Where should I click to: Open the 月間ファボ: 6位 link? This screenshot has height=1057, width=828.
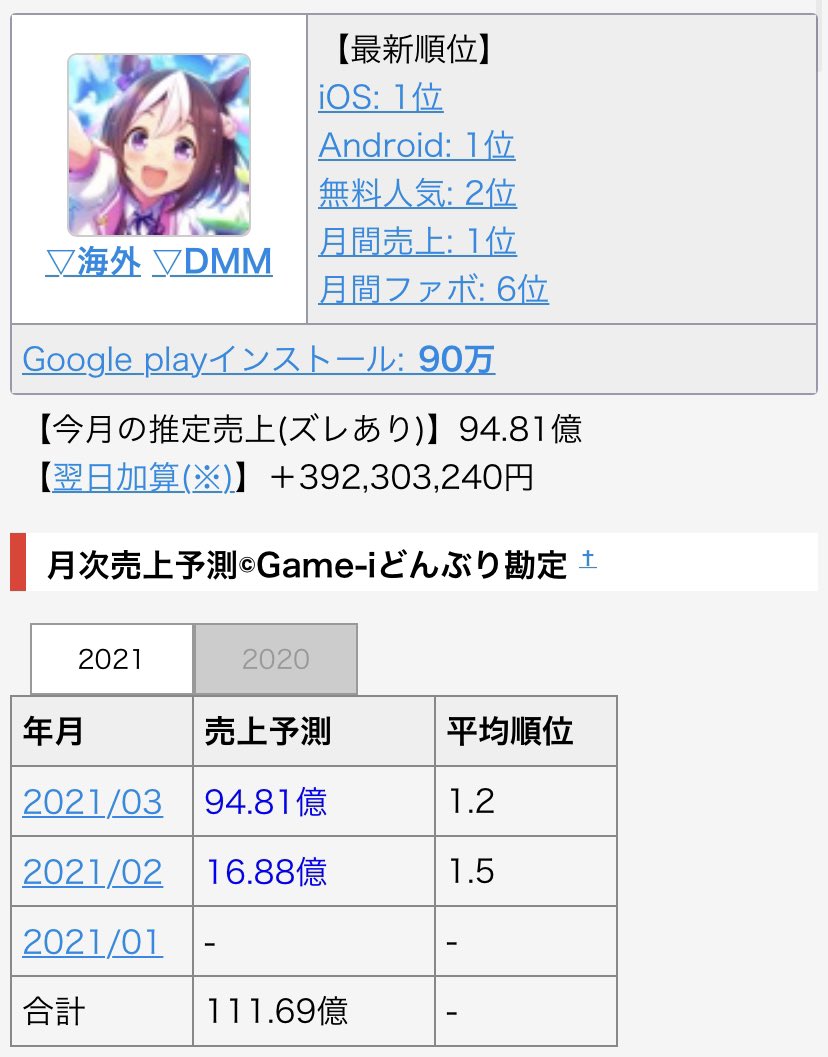click(x=432, y=289)
